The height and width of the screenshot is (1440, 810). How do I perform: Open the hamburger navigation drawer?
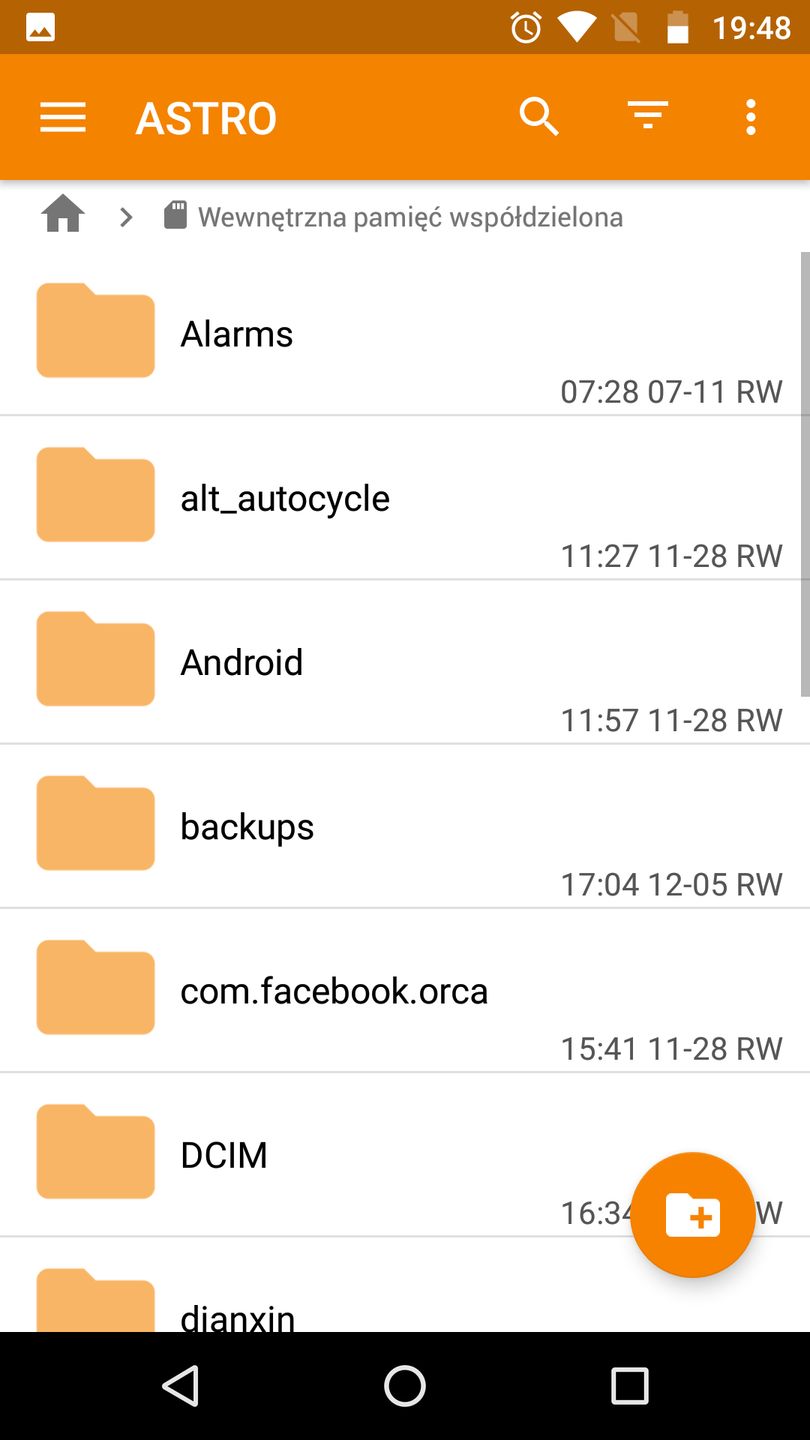point(63,118)
